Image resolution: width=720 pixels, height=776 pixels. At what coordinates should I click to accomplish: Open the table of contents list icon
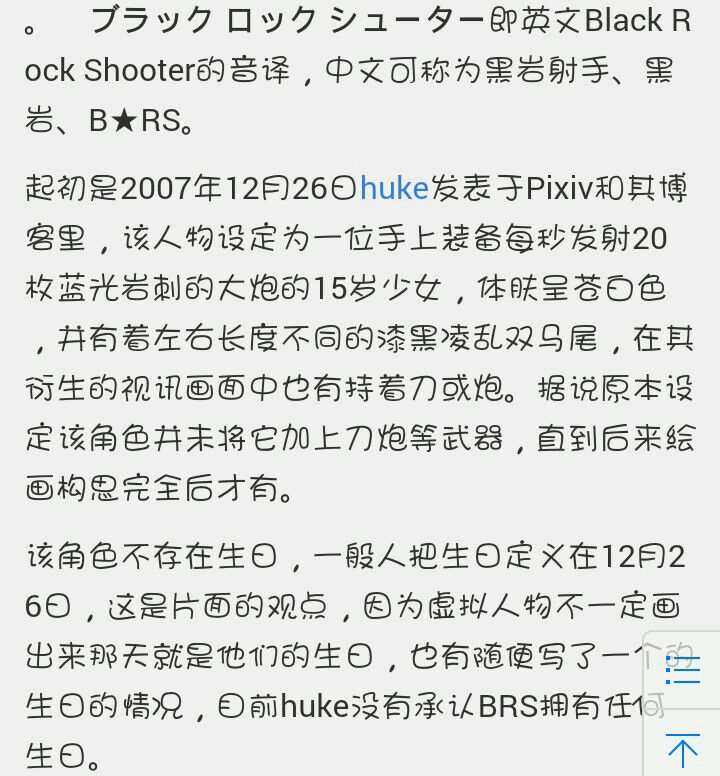(x=683, y=668)
